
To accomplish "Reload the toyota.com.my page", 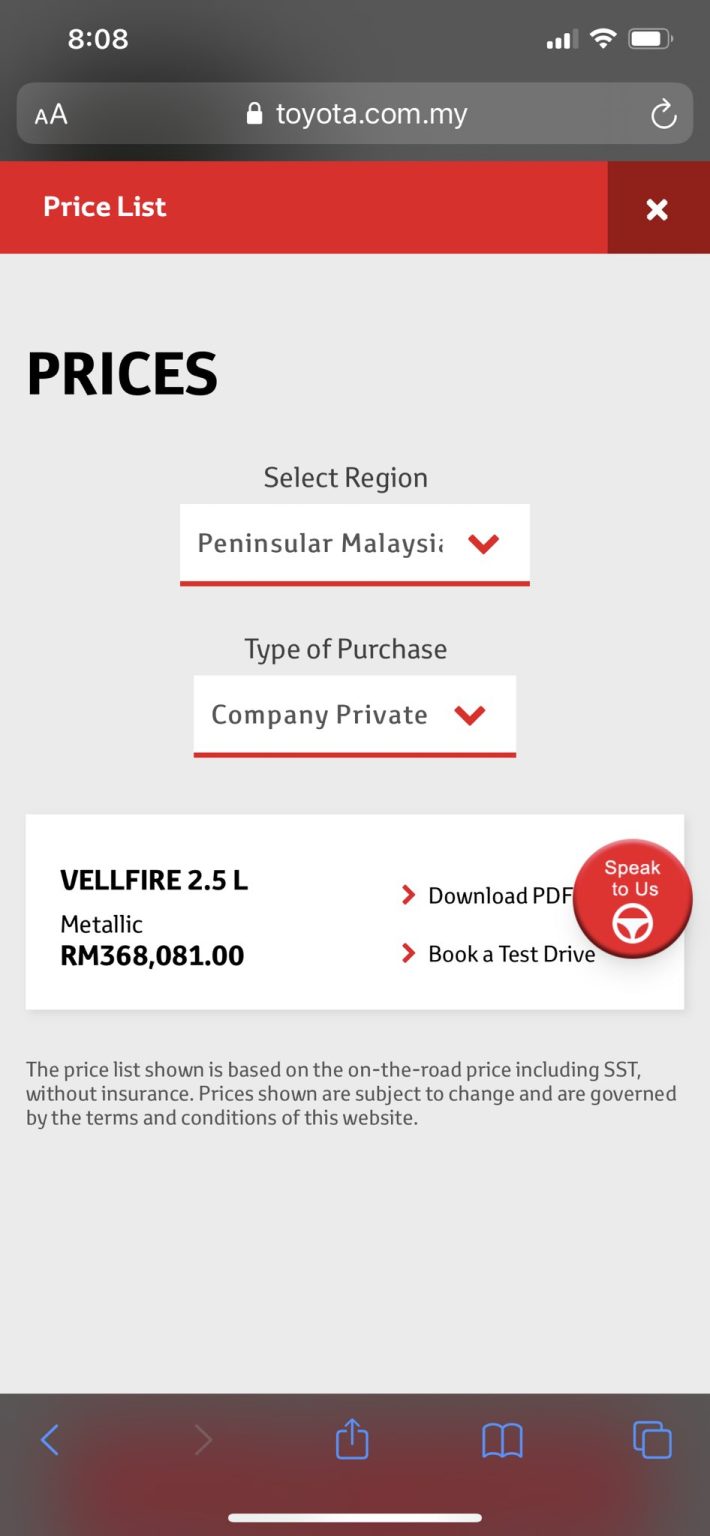I will click(663, 115).
